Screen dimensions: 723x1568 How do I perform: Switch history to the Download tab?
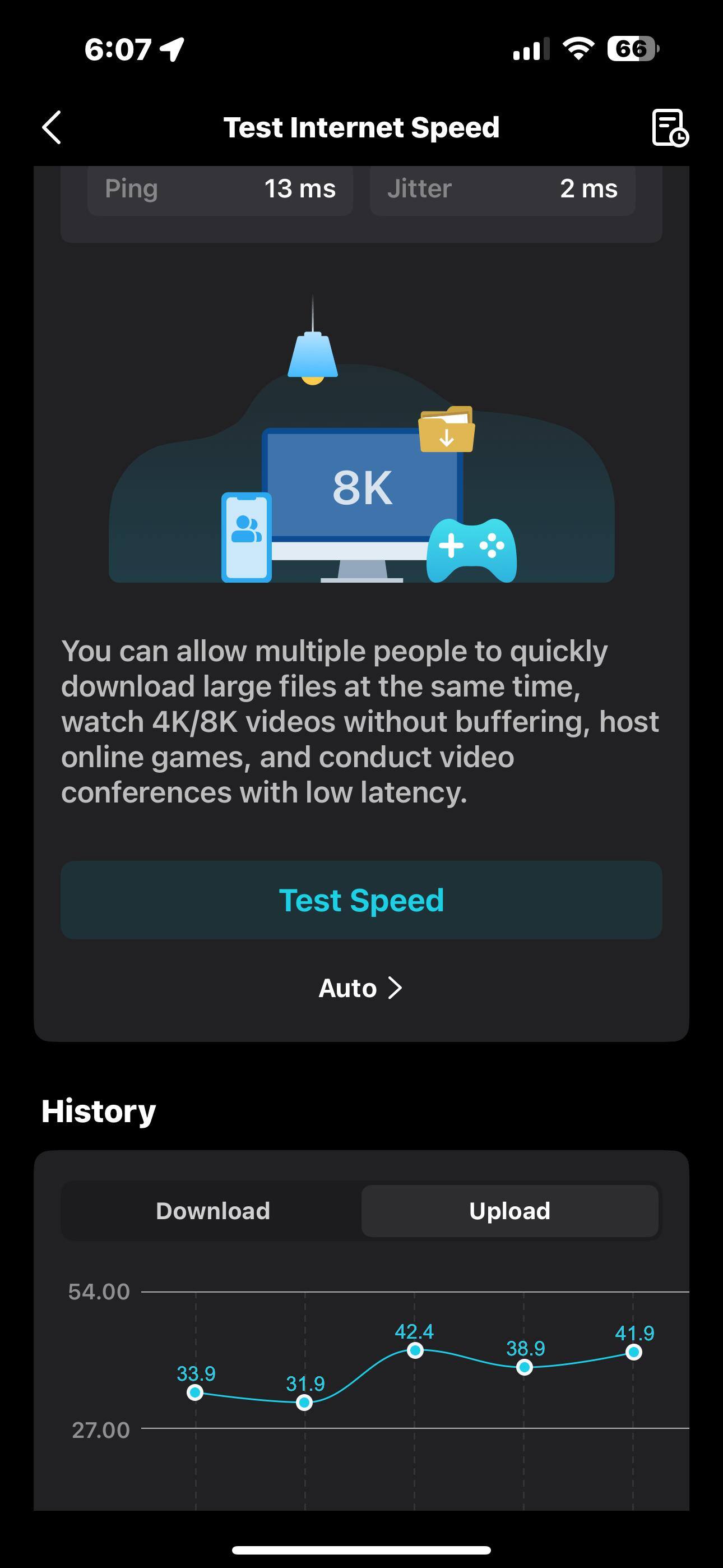pos(212,1211)
